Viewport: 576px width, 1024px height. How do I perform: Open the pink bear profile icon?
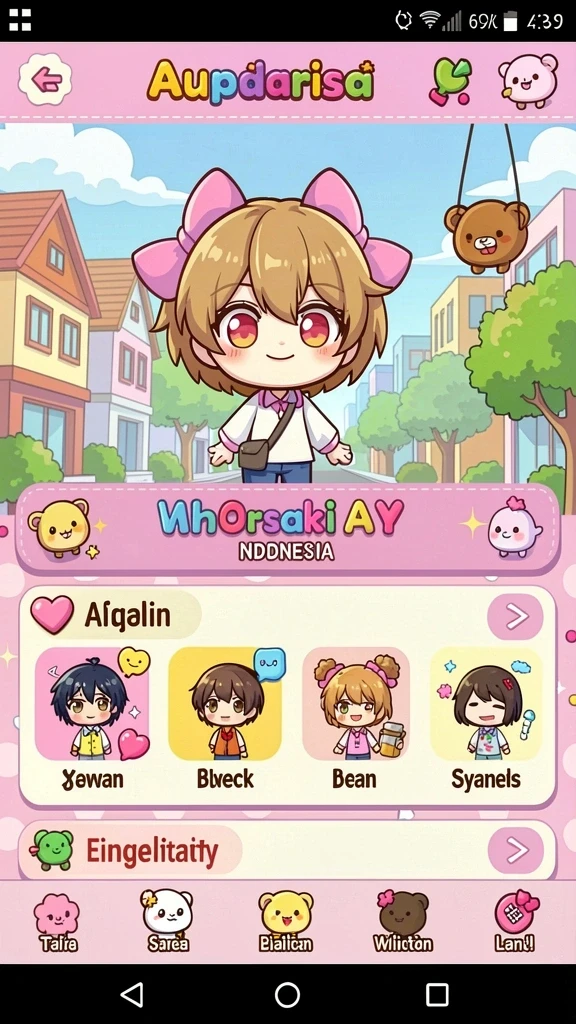click(528, 81)
